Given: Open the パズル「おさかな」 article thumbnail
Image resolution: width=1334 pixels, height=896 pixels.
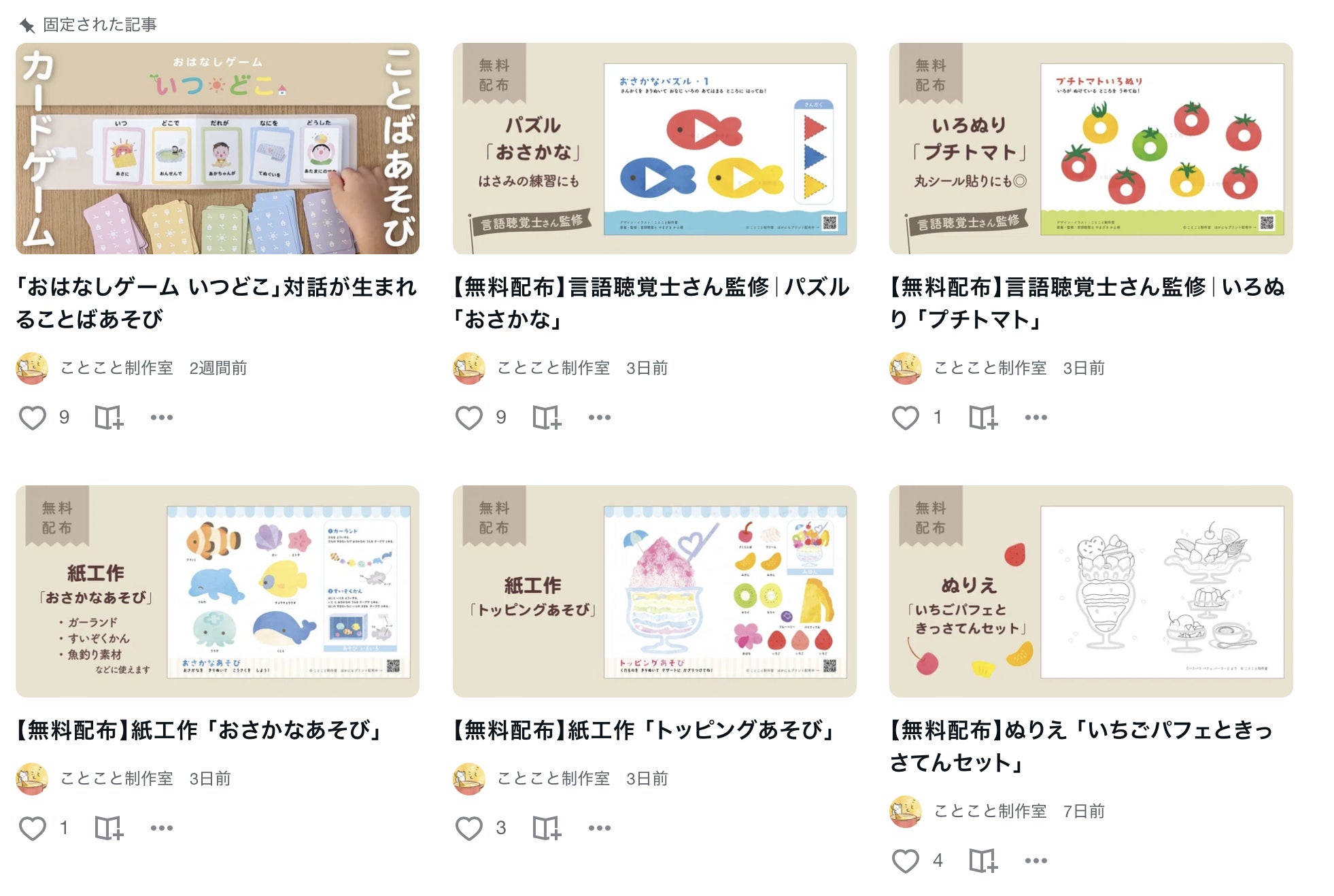Looking at the screenshot, I should 654,148.
